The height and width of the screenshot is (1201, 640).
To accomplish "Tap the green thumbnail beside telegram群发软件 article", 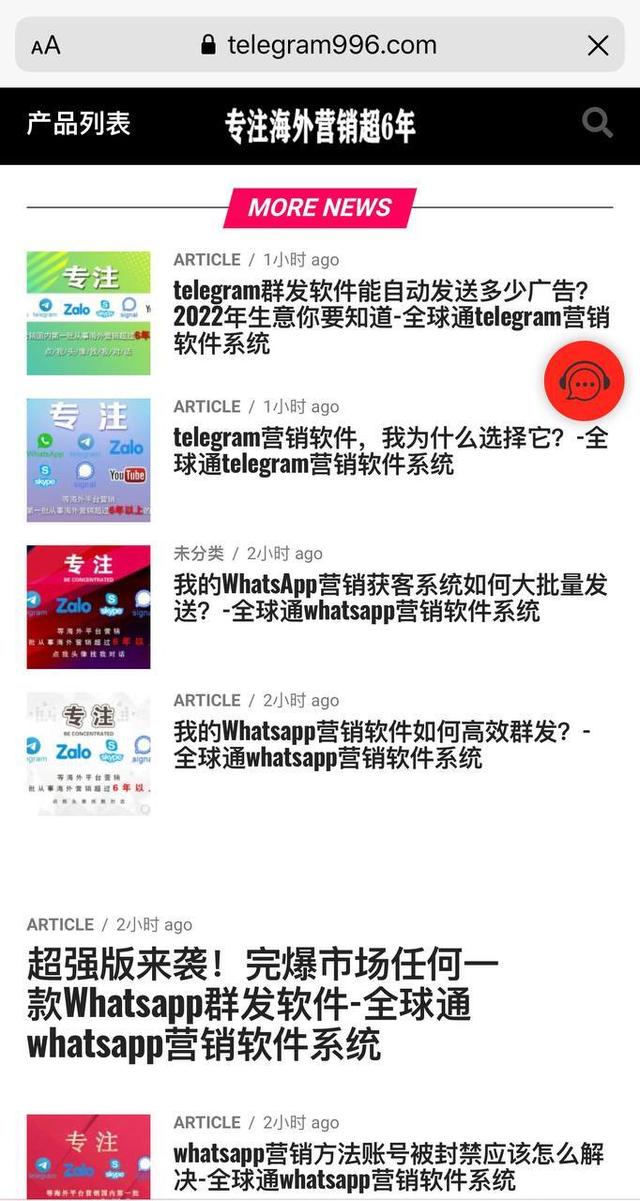I will point(89,313).
